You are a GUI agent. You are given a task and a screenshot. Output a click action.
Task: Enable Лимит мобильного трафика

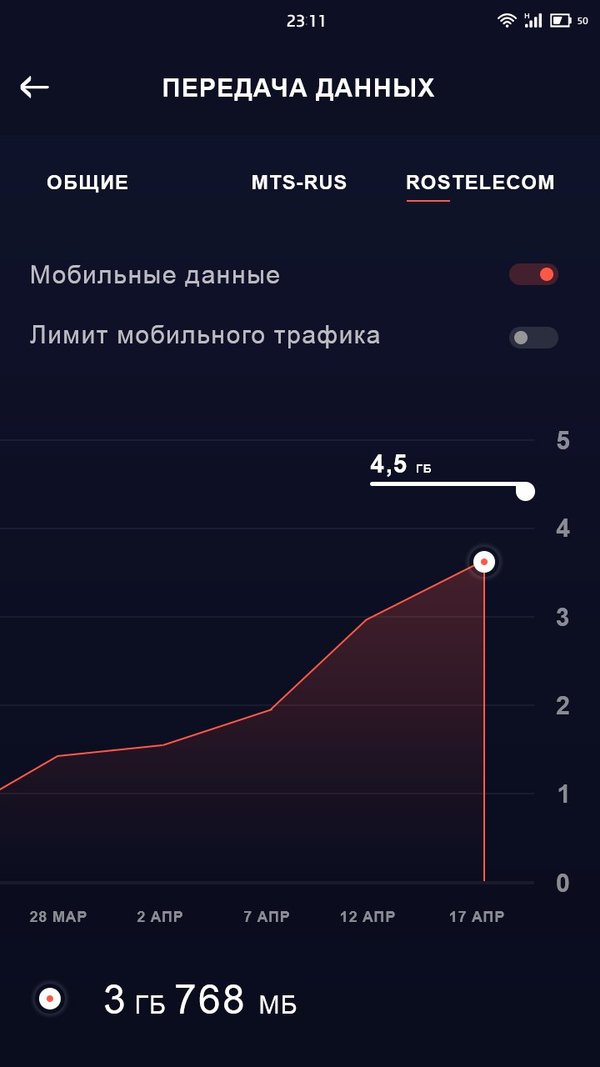click(x=533, y=337)
